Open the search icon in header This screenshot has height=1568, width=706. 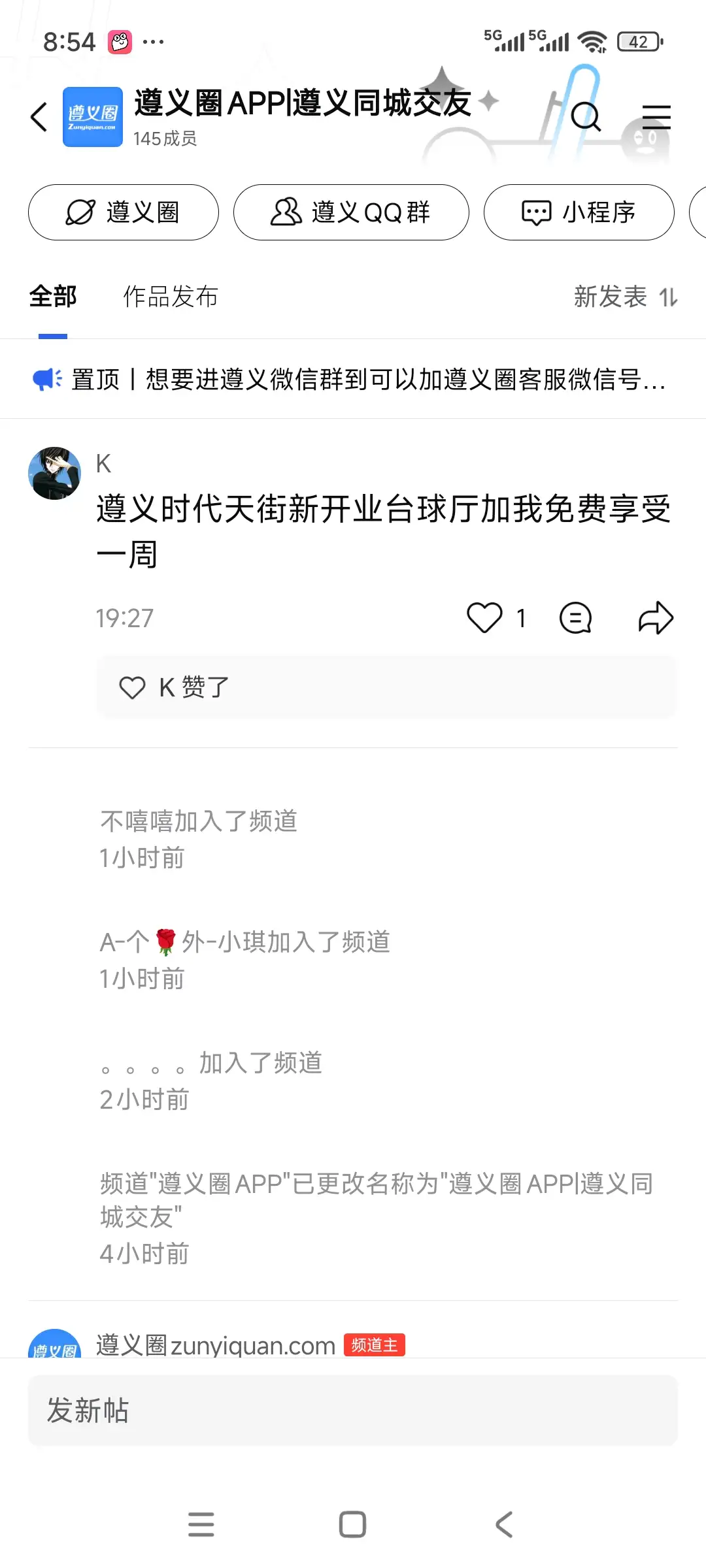pyautogui.click(x=585, y=118)
